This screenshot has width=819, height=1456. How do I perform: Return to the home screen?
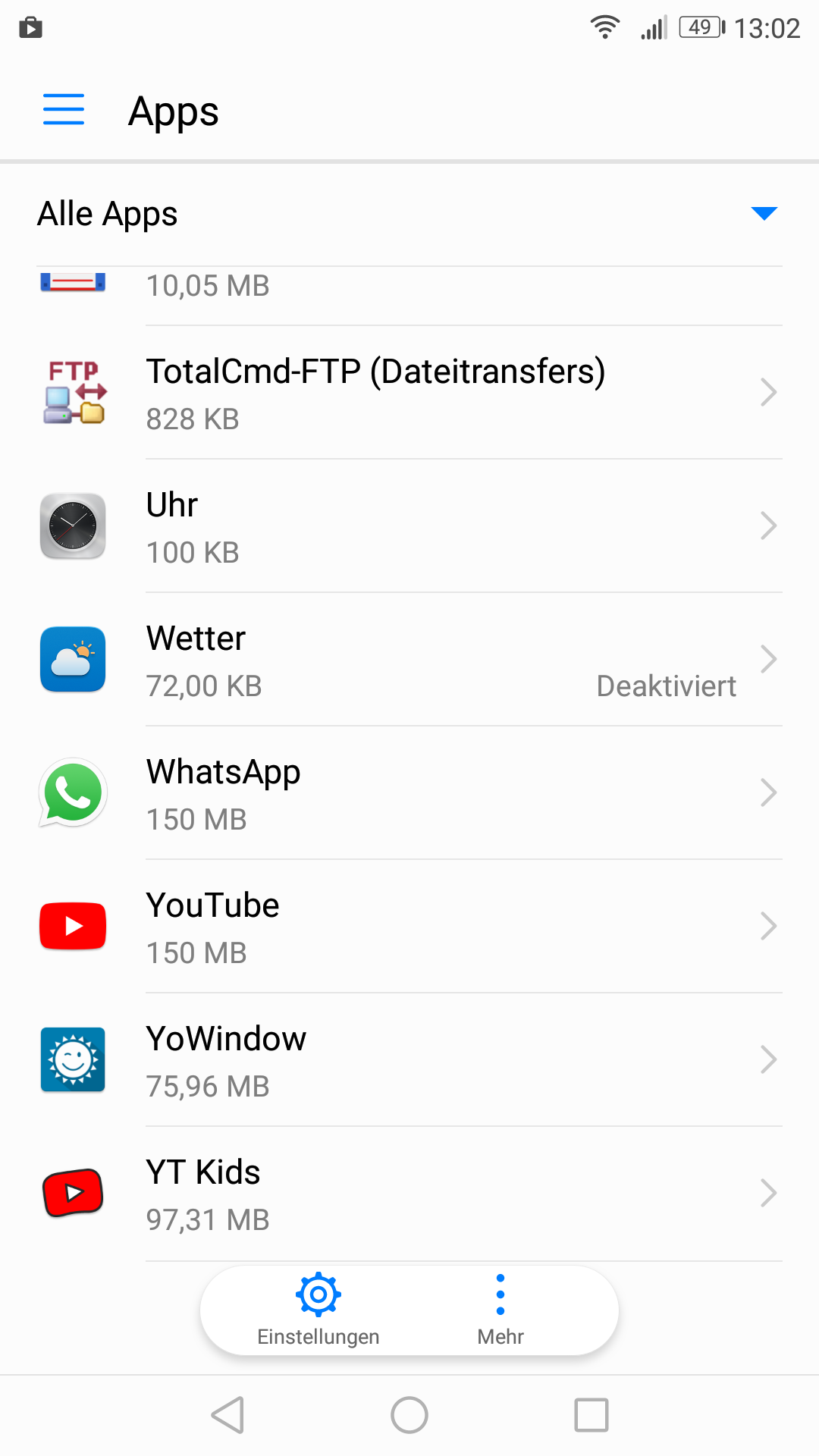pos(409,1415)
